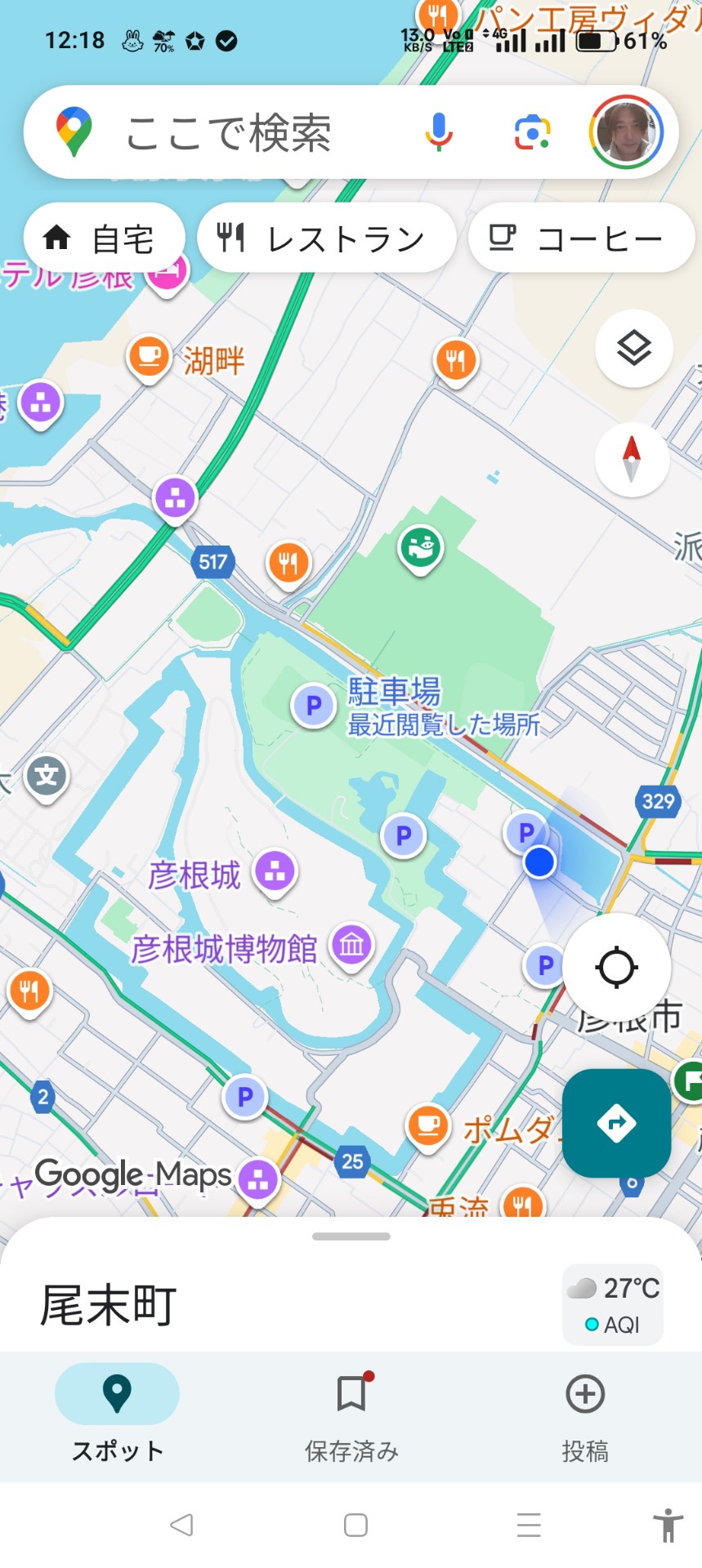
Task: Open the 彦根城 map marker
Action: click(x=275, y=871)
